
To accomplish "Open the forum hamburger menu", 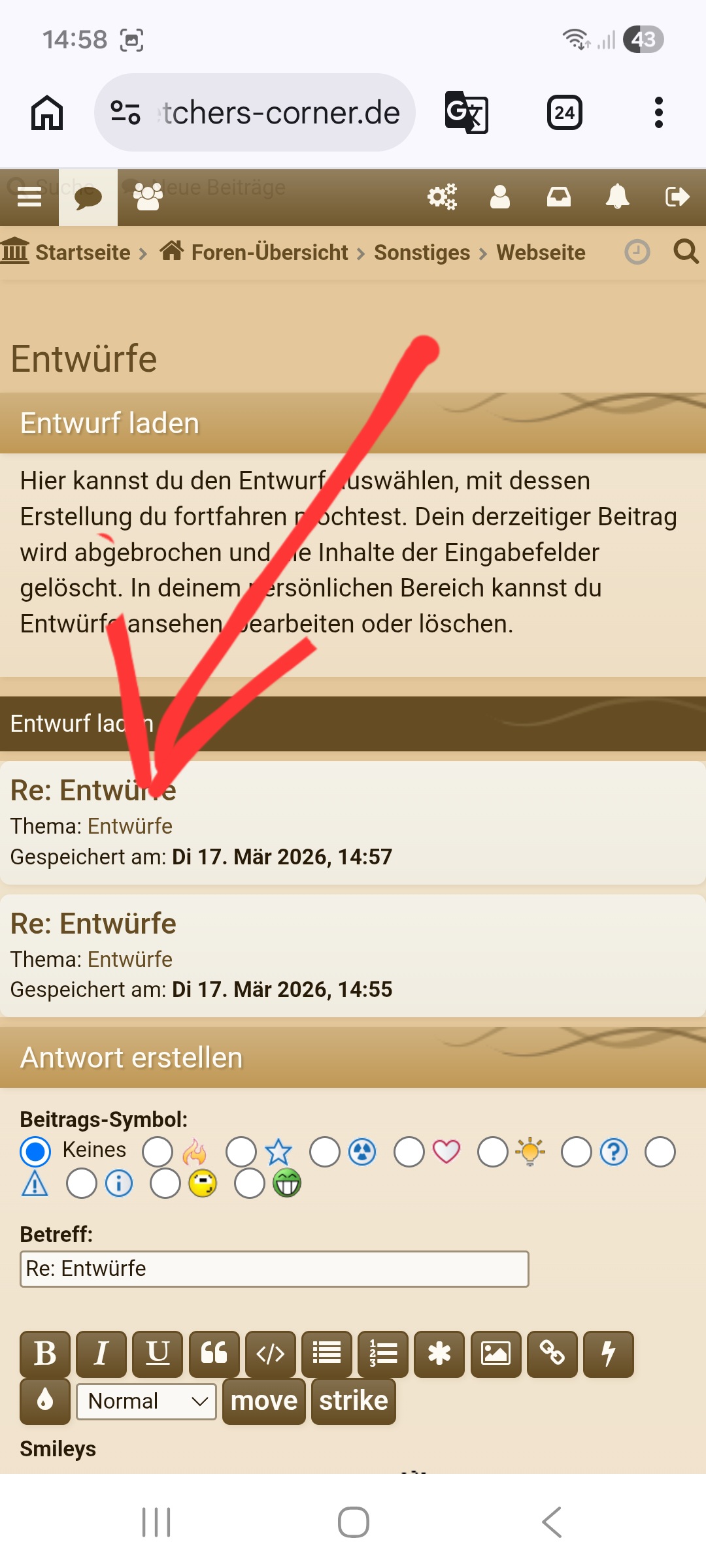I will click(29, 197).
